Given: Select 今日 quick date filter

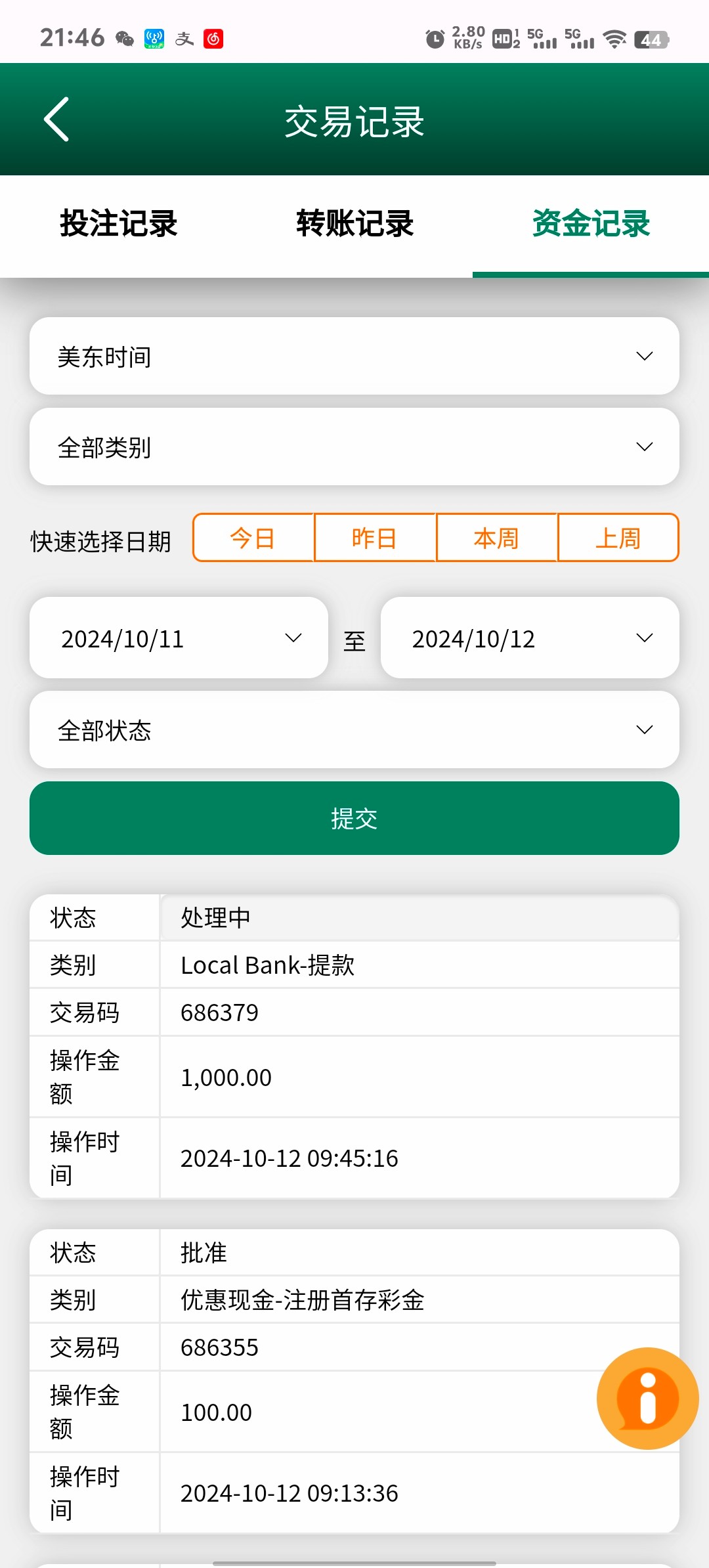Looking at the screenshot, I should 252,537.
